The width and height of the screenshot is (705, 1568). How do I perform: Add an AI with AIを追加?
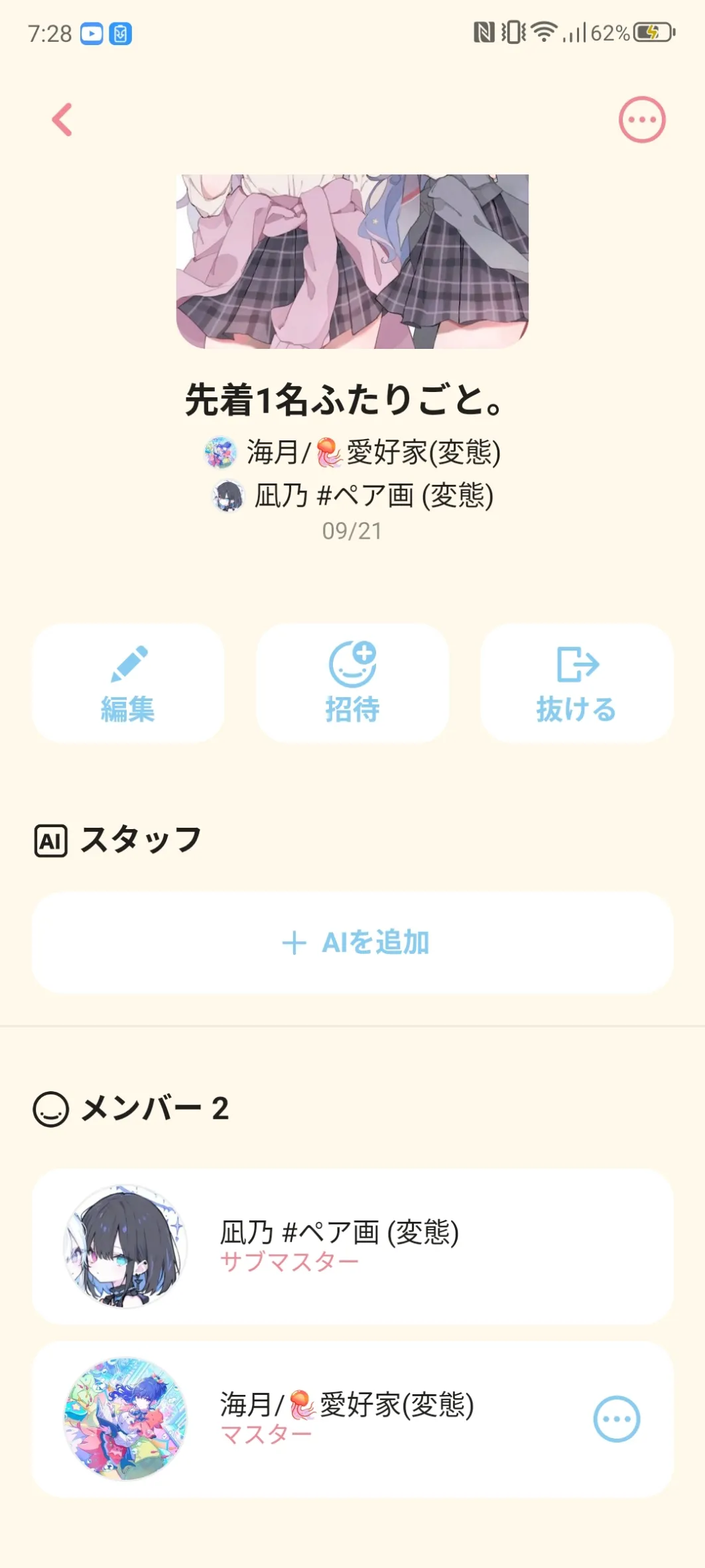pos(352,943)
